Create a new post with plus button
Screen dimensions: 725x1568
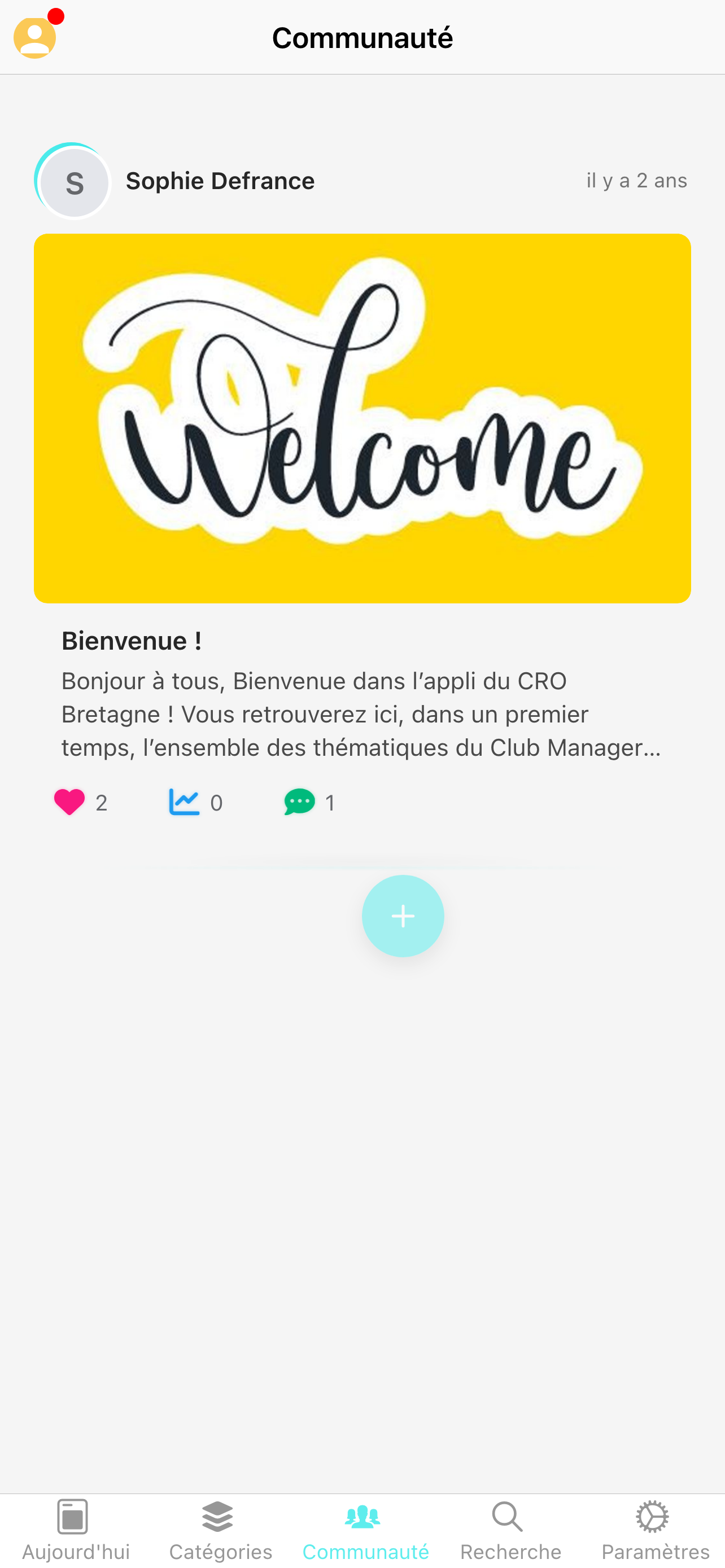403,916
